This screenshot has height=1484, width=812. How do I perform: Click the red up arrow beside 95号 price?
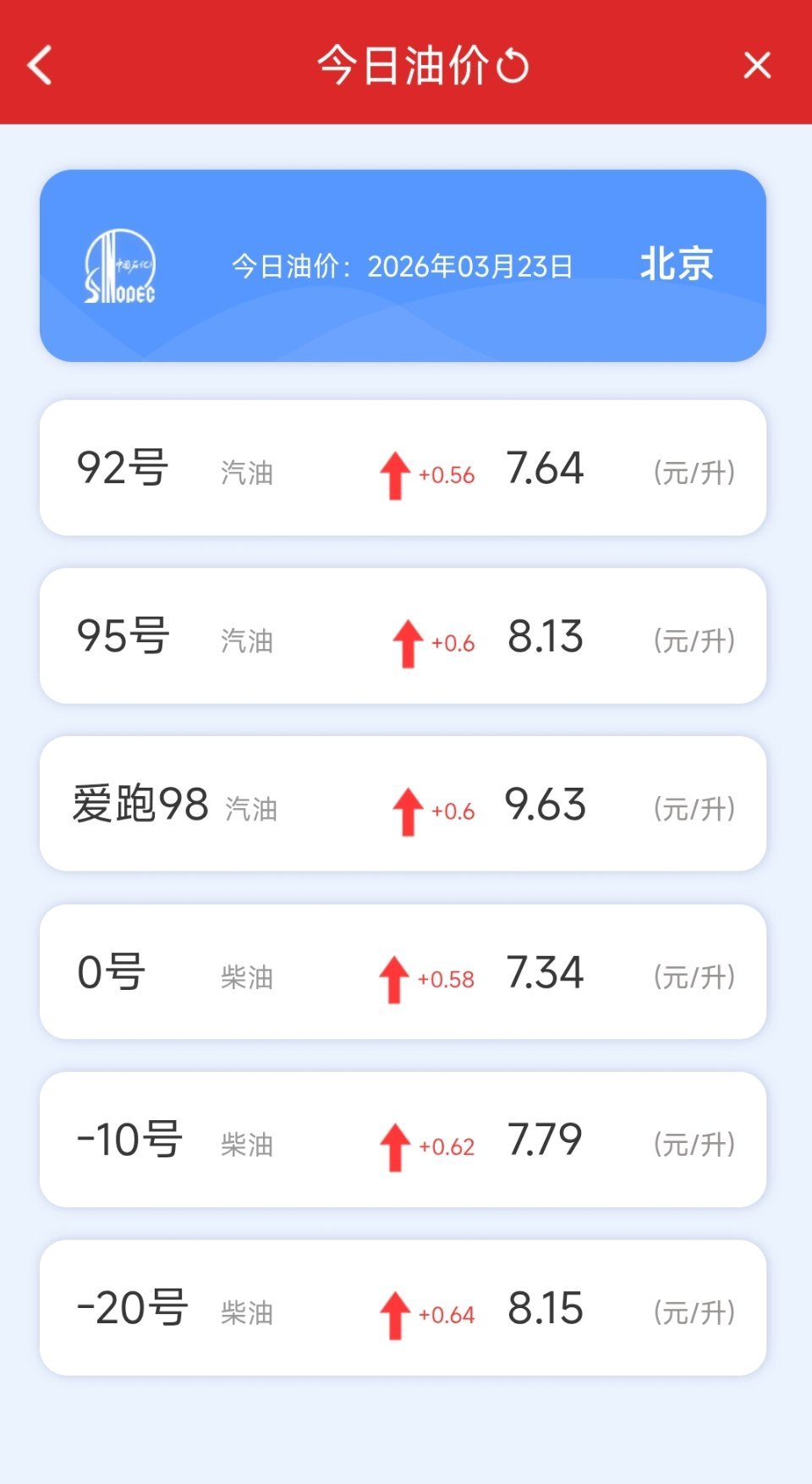pos(409,640)
